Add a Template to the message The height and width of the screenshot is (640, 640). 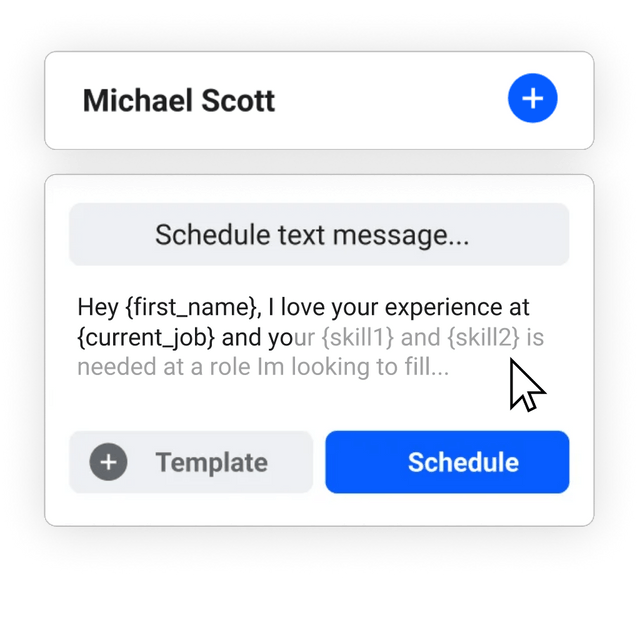(191, 462)
